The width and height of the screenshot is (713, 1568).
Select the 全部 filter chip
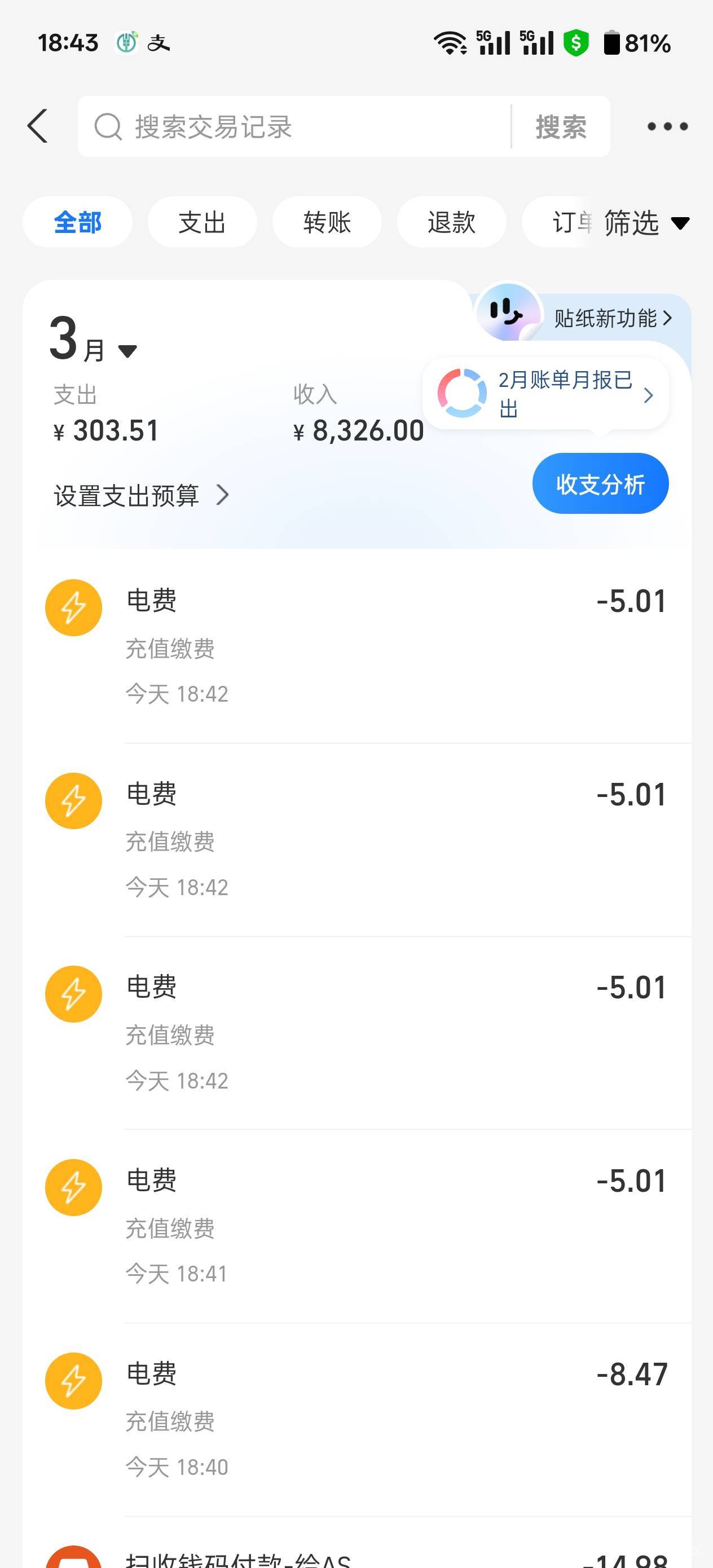coord(77,222)
